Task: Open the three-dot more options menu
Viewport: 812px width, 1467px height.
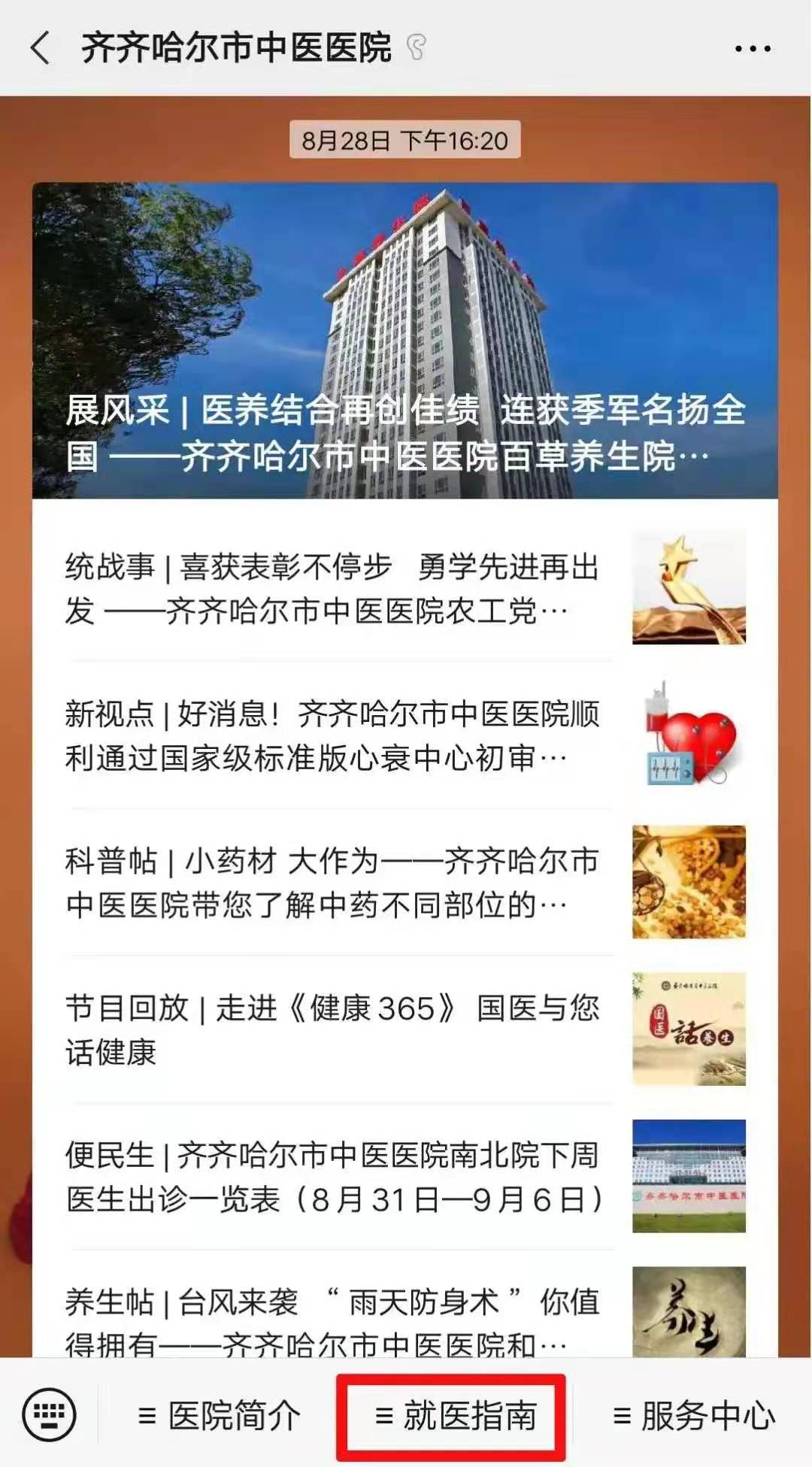Action: pos(753,49)
